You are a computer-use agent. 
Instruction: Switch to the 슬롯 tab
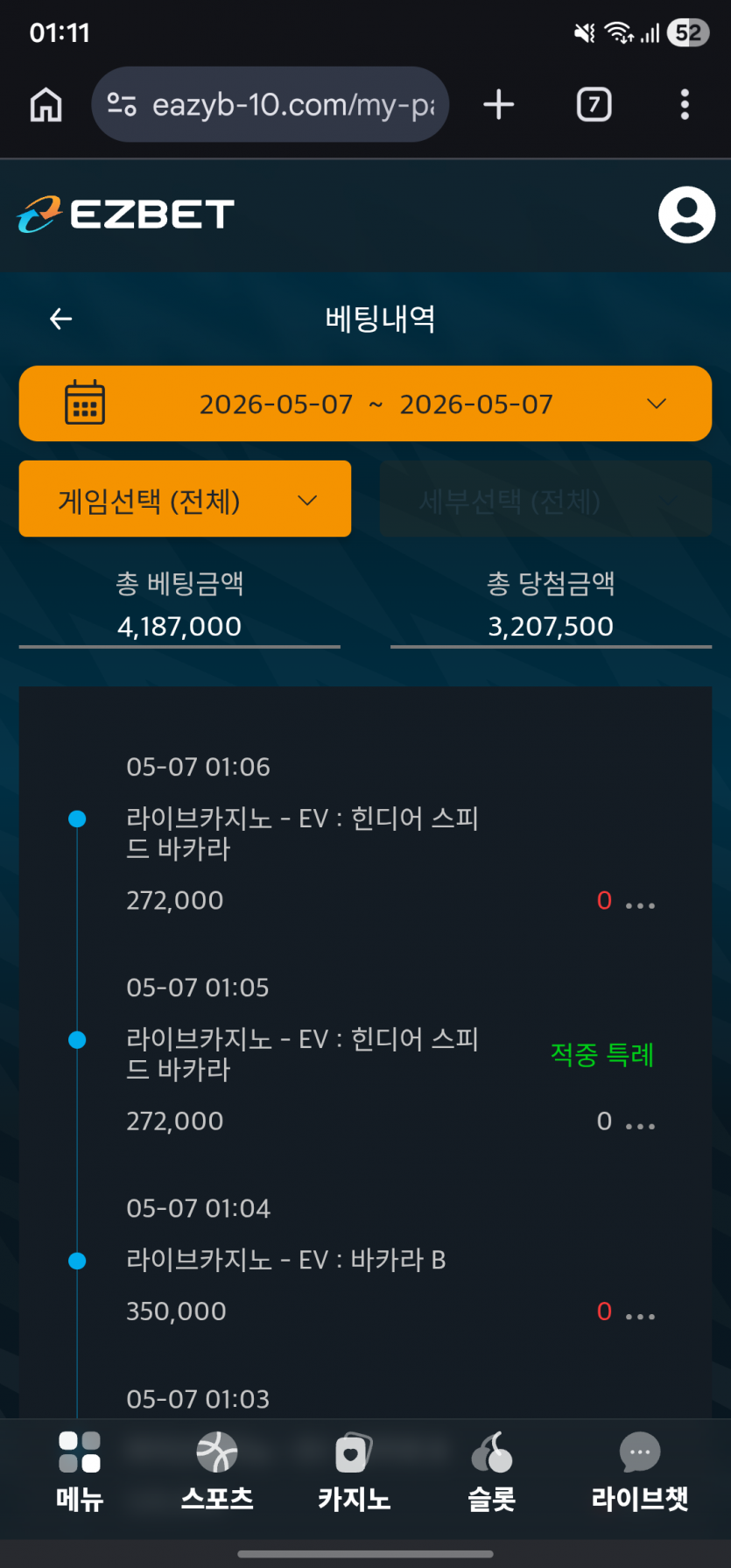[x=491, y=1473]
